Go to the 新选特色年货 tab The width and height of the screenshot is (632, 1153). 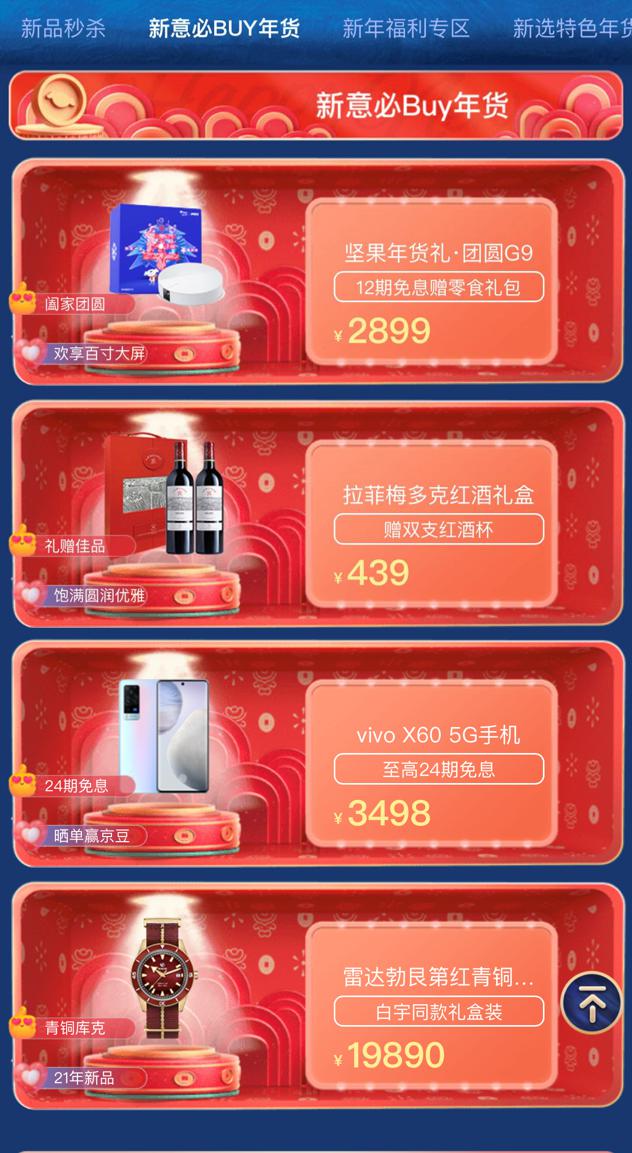pos(572,28)
